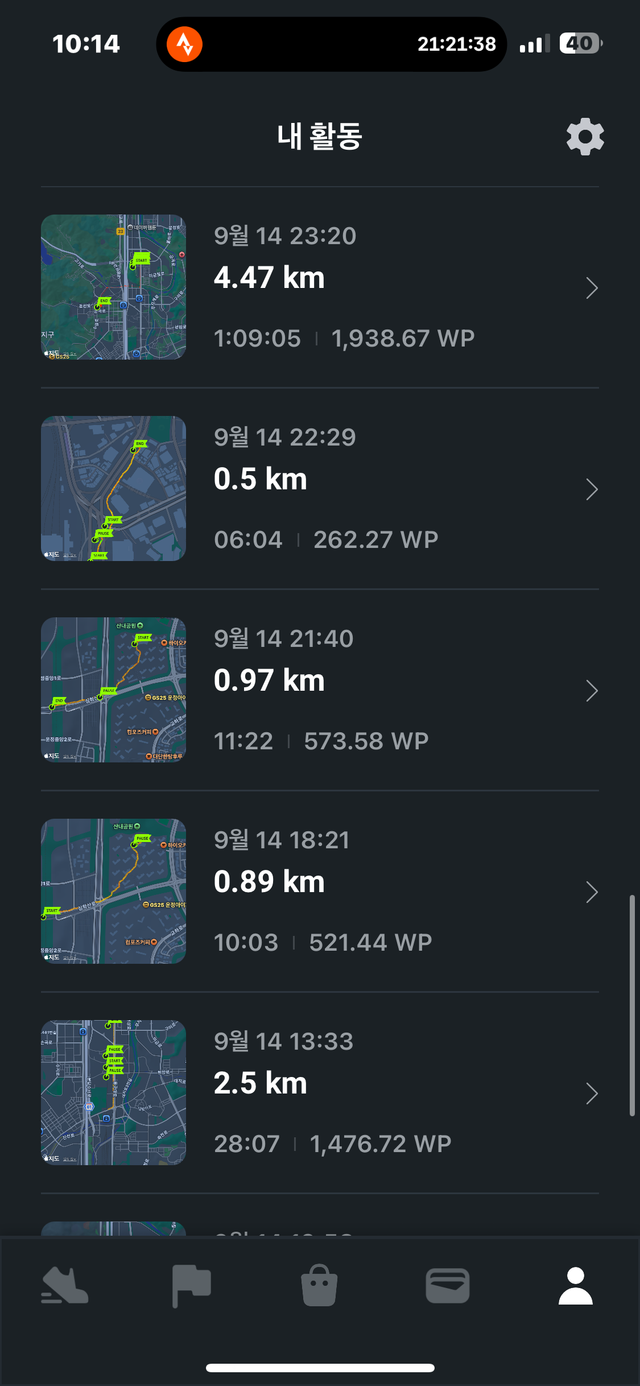Open the settings gear icon
The image size is (640, 1386).
pos(585,137)
